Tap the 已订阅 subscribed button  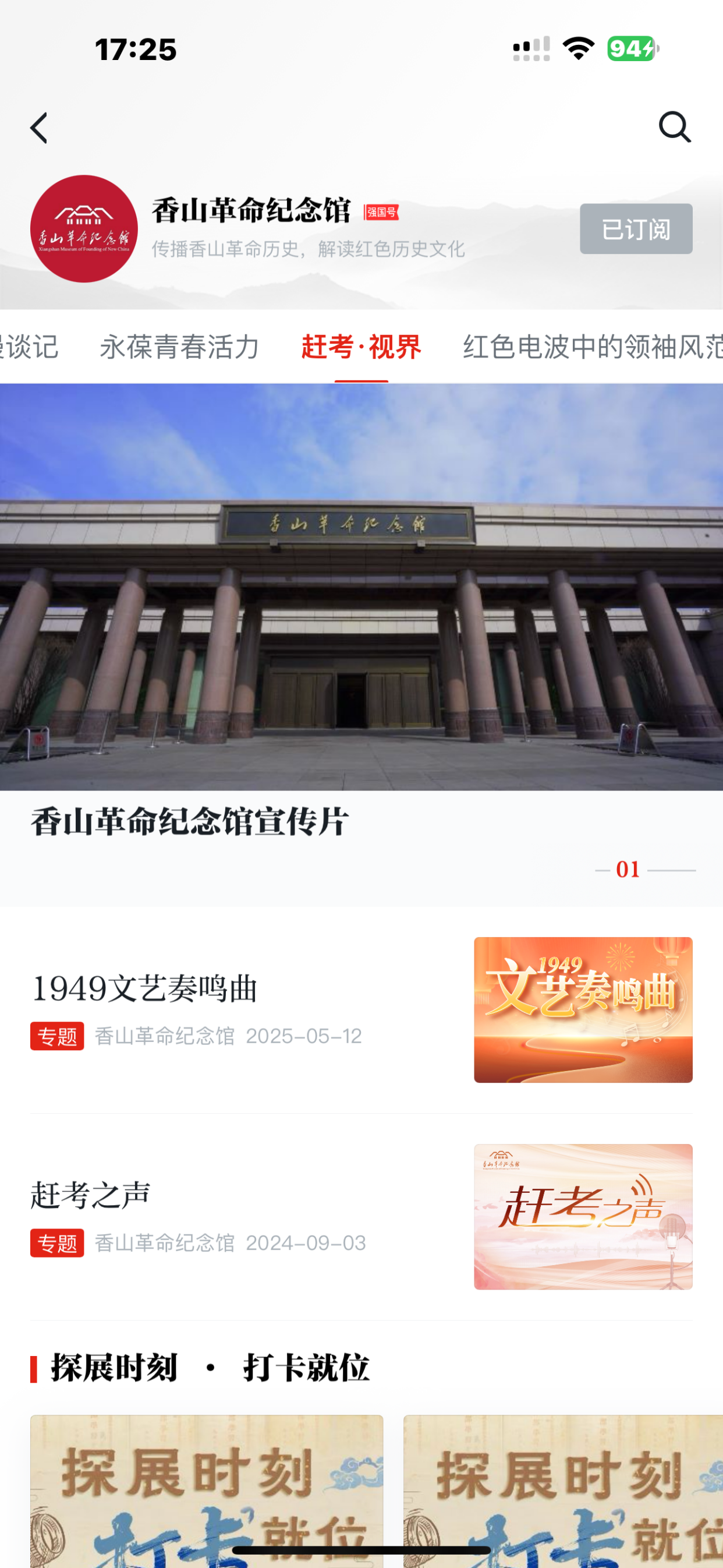(x=635, y=229)
